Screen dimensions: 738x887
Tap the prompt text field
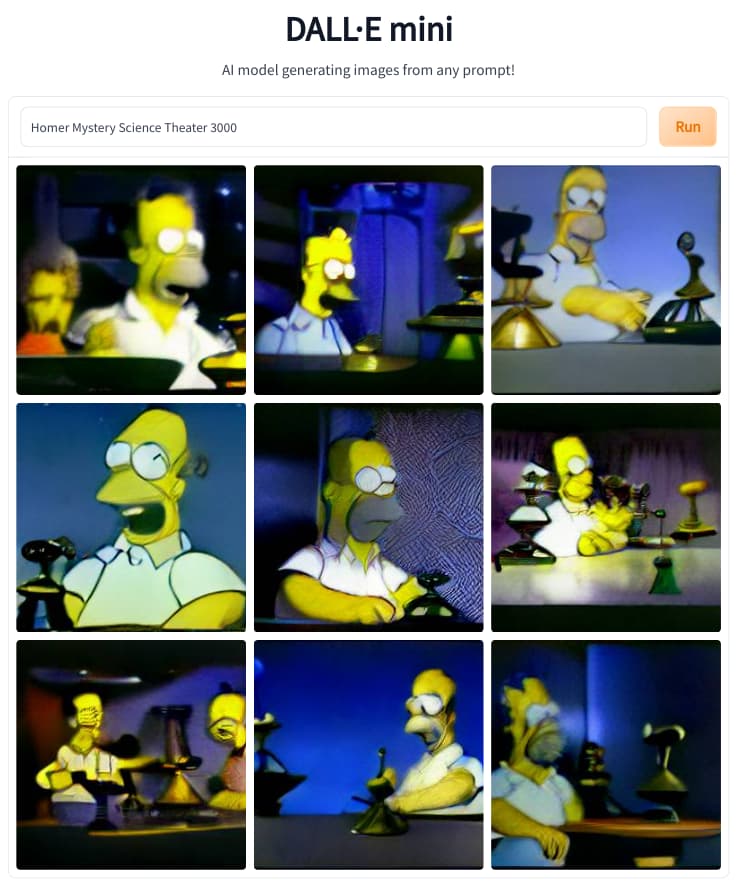coord(333,127)
